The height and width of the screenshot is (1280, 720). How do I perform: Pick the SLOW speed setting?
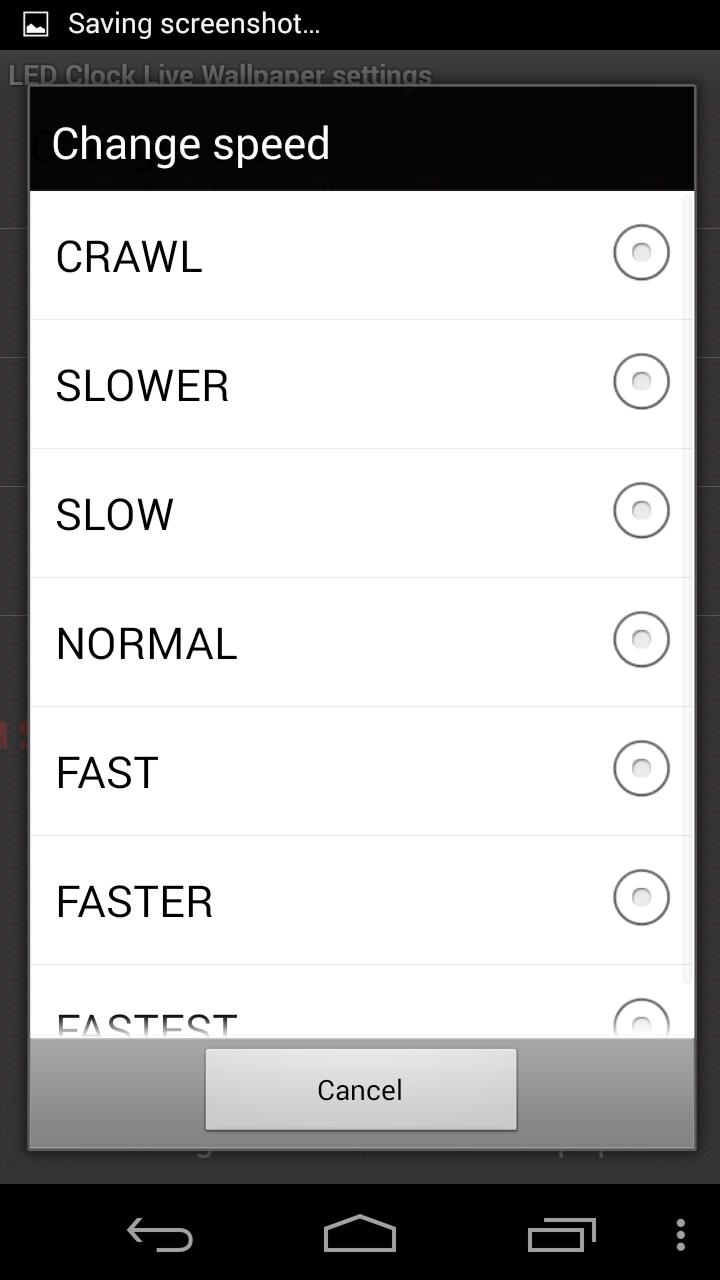pos(360,514)
